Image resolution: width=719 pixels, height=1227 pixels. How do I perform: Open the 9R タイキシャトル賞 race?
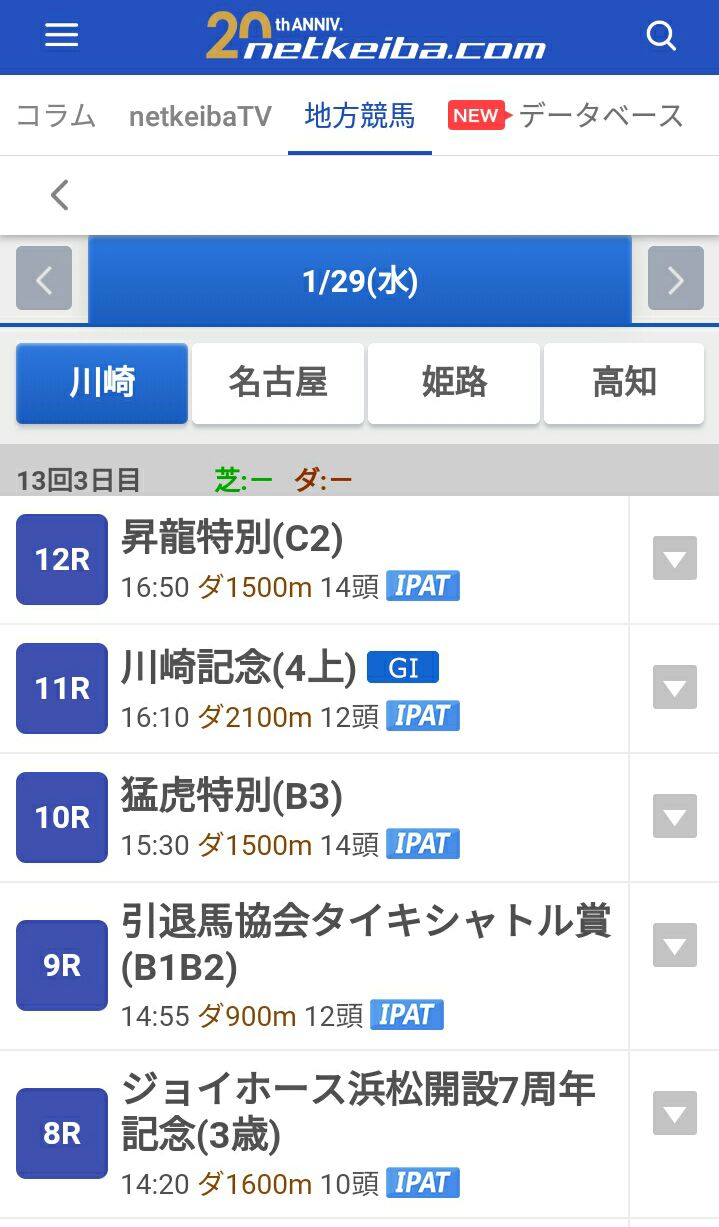(315, 966)
